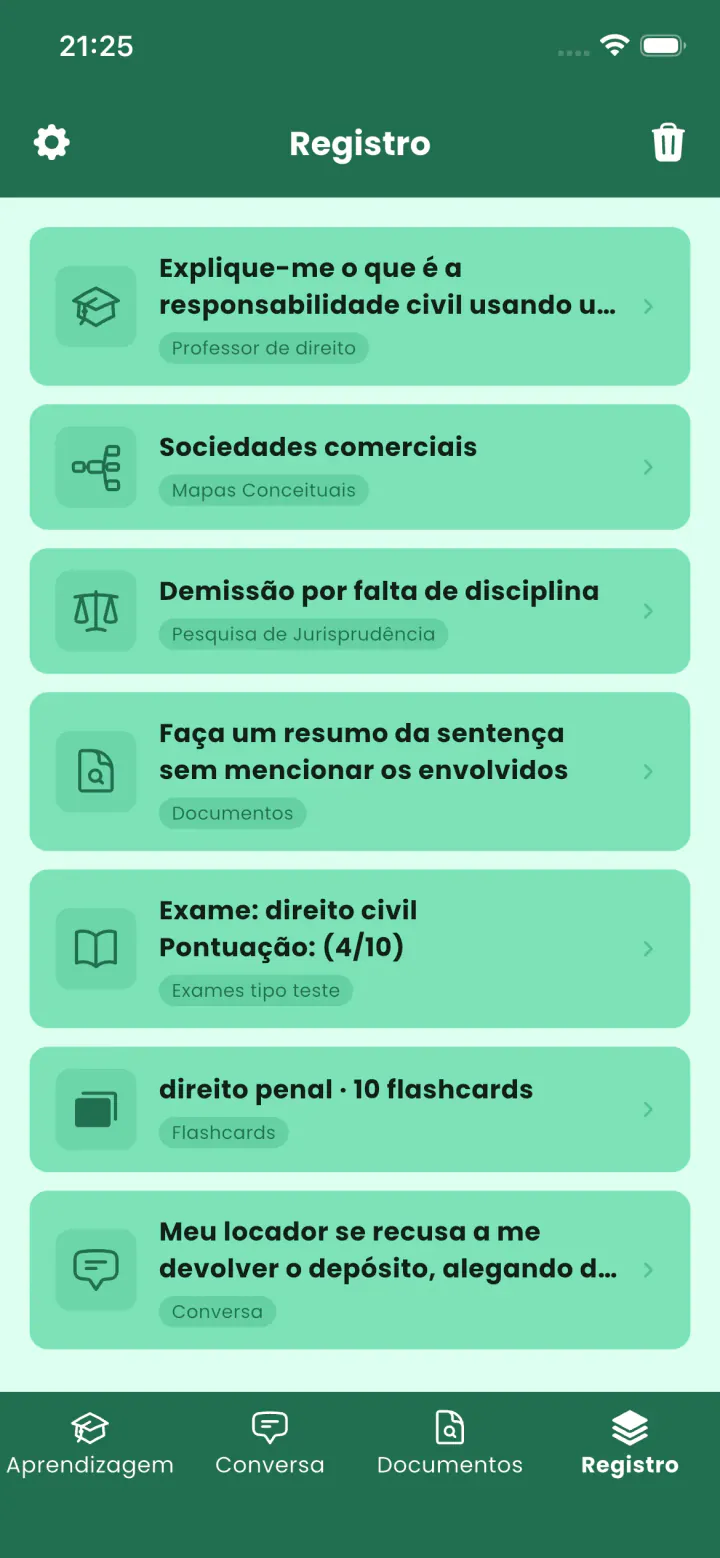
Task: Select the Documentos tab
Action: pos(450,1444)
